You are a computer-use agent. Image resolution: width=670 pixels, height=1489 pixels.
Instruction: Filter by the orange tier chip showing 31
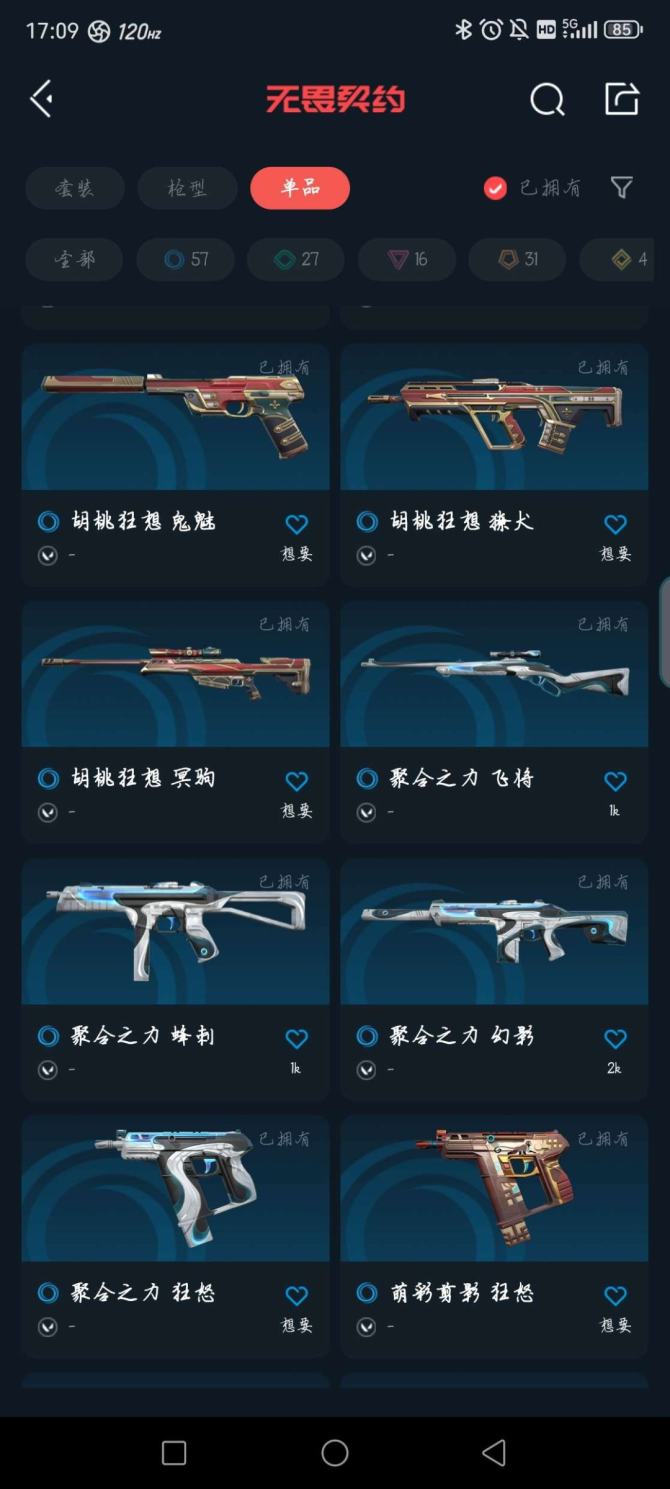click(x=517, y=259)
